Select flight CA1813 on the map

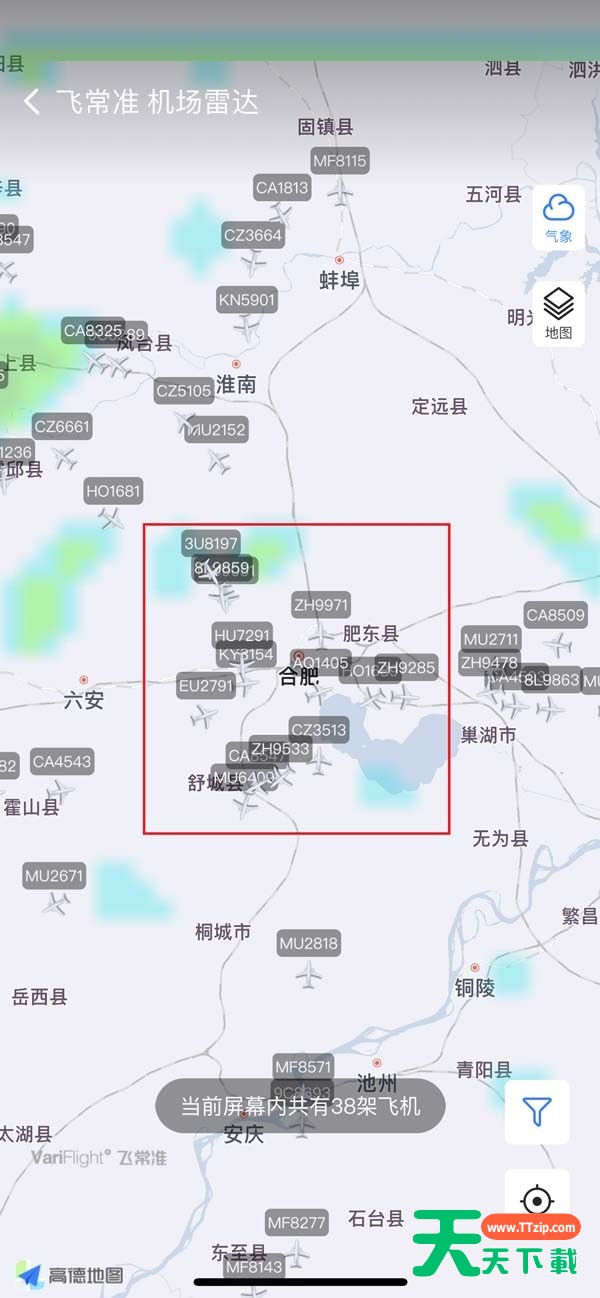tap(282, 187)
